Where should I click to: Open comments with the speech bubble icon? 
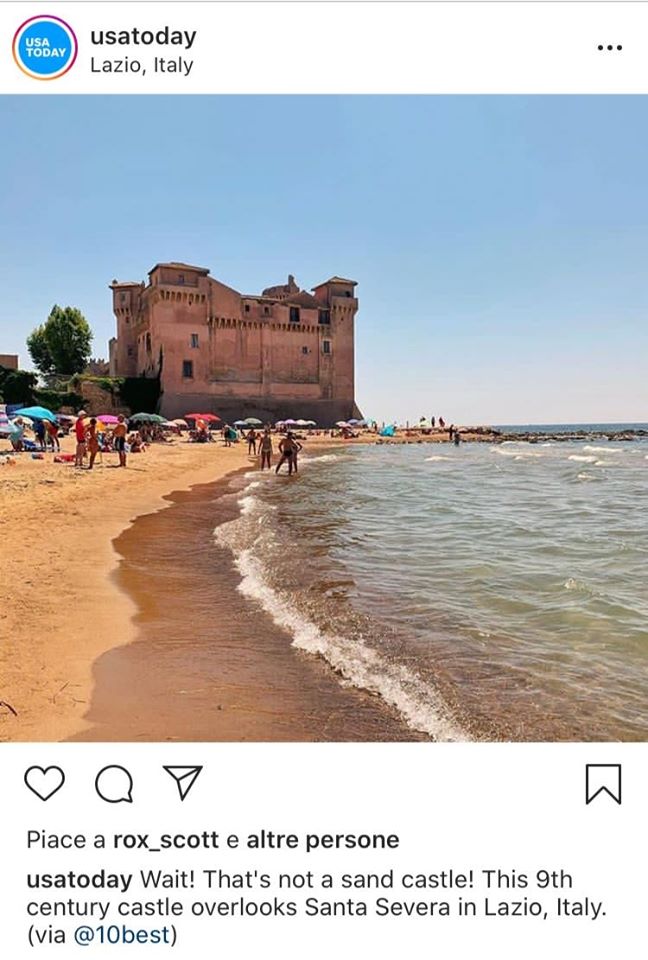[x=113, y=784]
